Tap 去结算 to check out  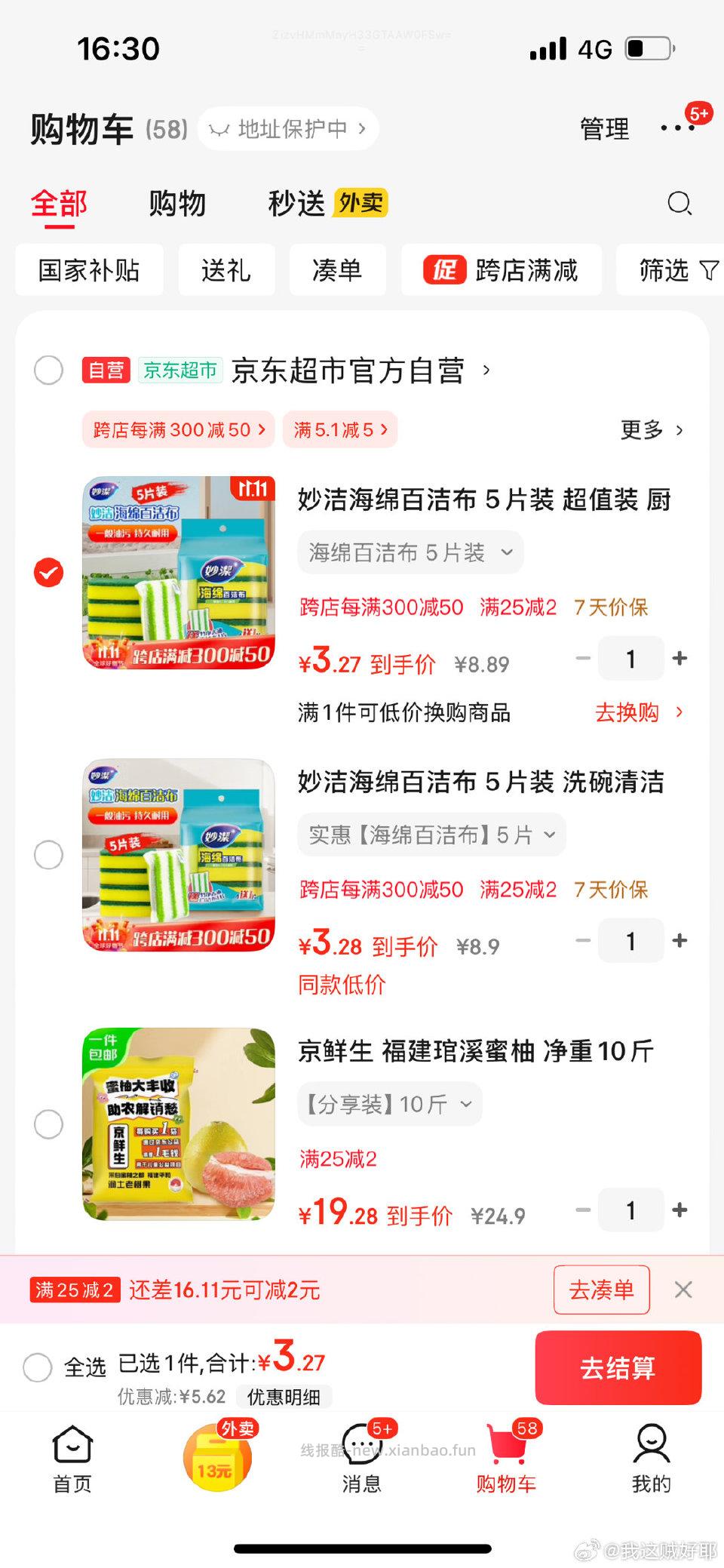point(618,1368)
